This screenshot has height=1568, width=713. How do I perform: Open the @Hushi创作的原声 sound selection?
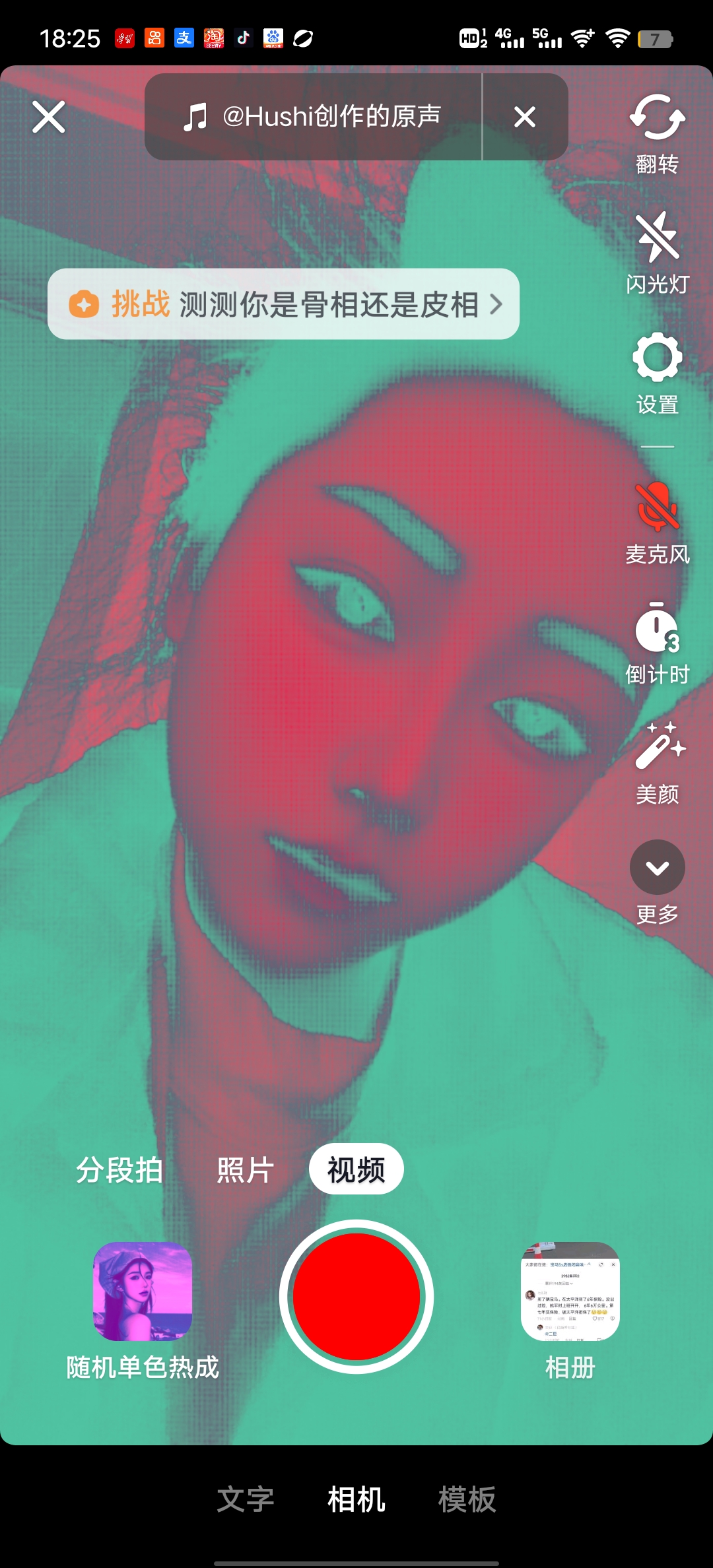point(313,117)
